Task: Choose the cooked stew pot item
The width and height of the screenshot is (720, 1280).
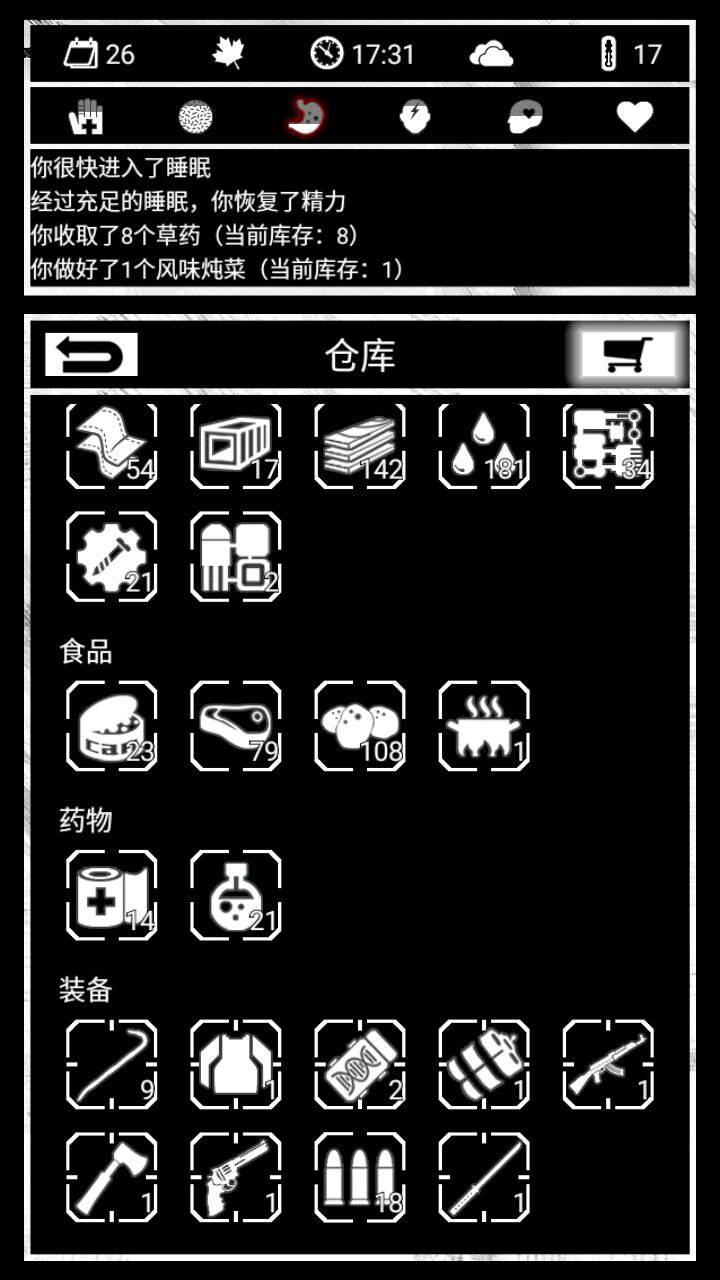Action: tap(483, 727)
